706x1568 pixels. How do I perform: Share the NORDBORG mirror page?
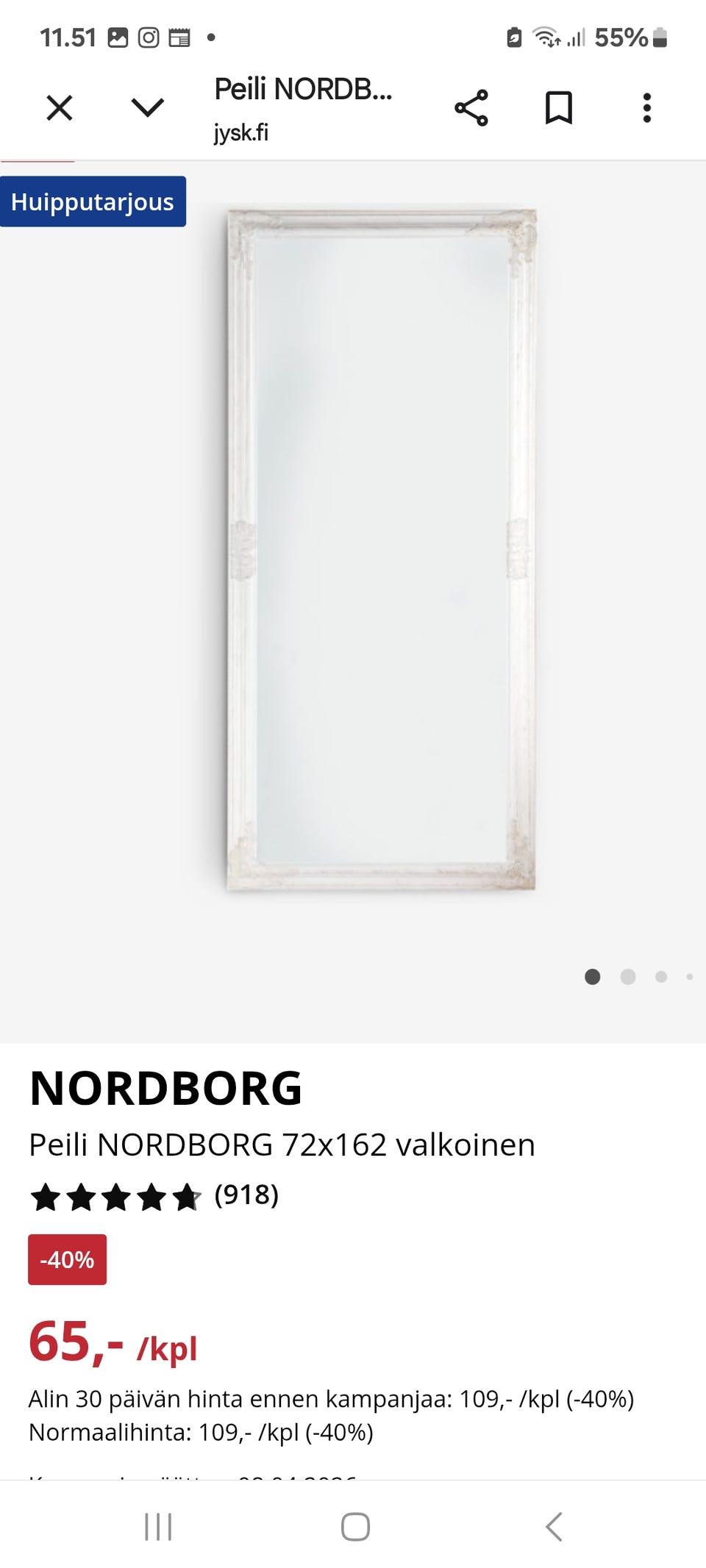471,108
